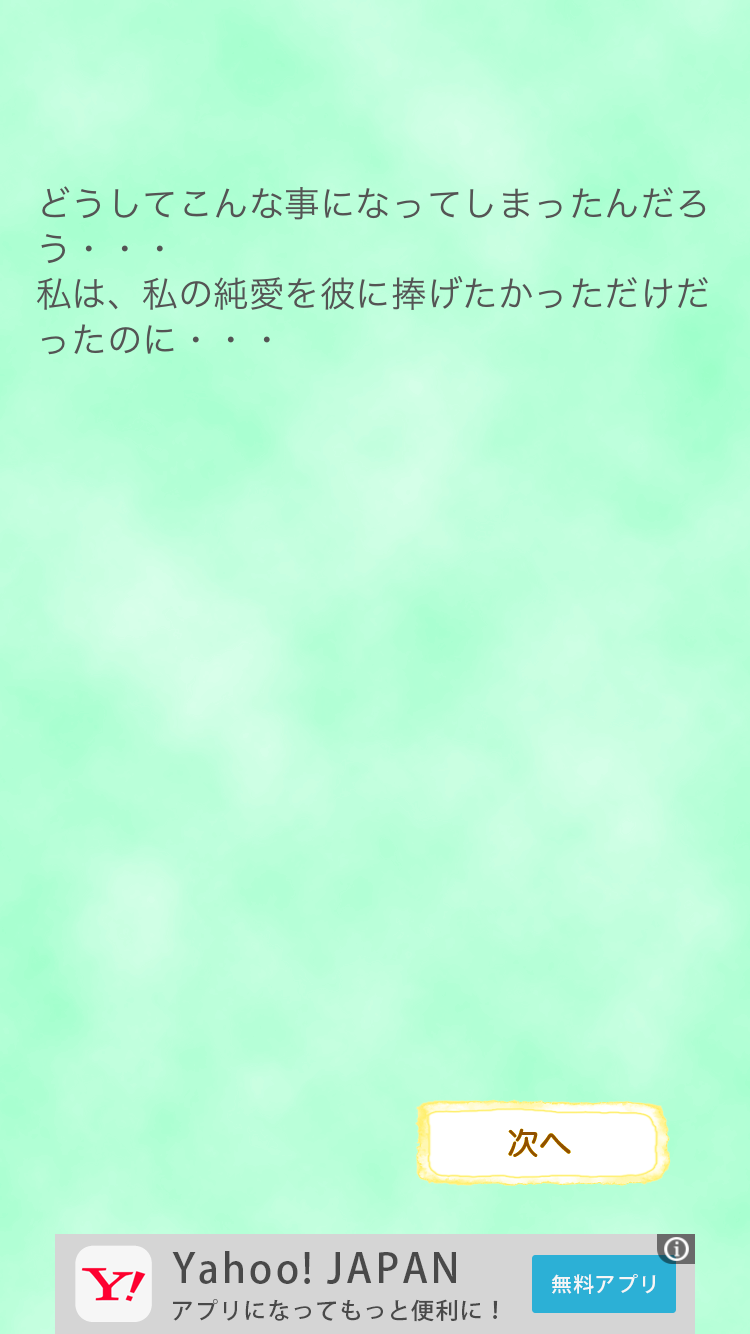The height and width of the screenshot is (1334, 750).
Task: Open the ad info icon
Action: point(676,1249)
